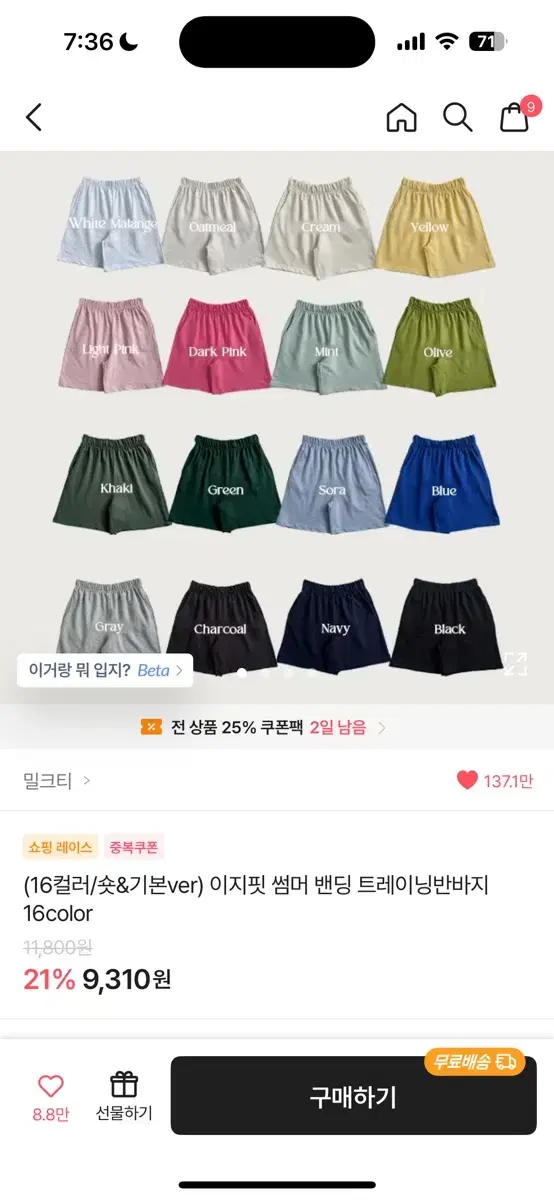Open the shorts product image

[277, 427]
